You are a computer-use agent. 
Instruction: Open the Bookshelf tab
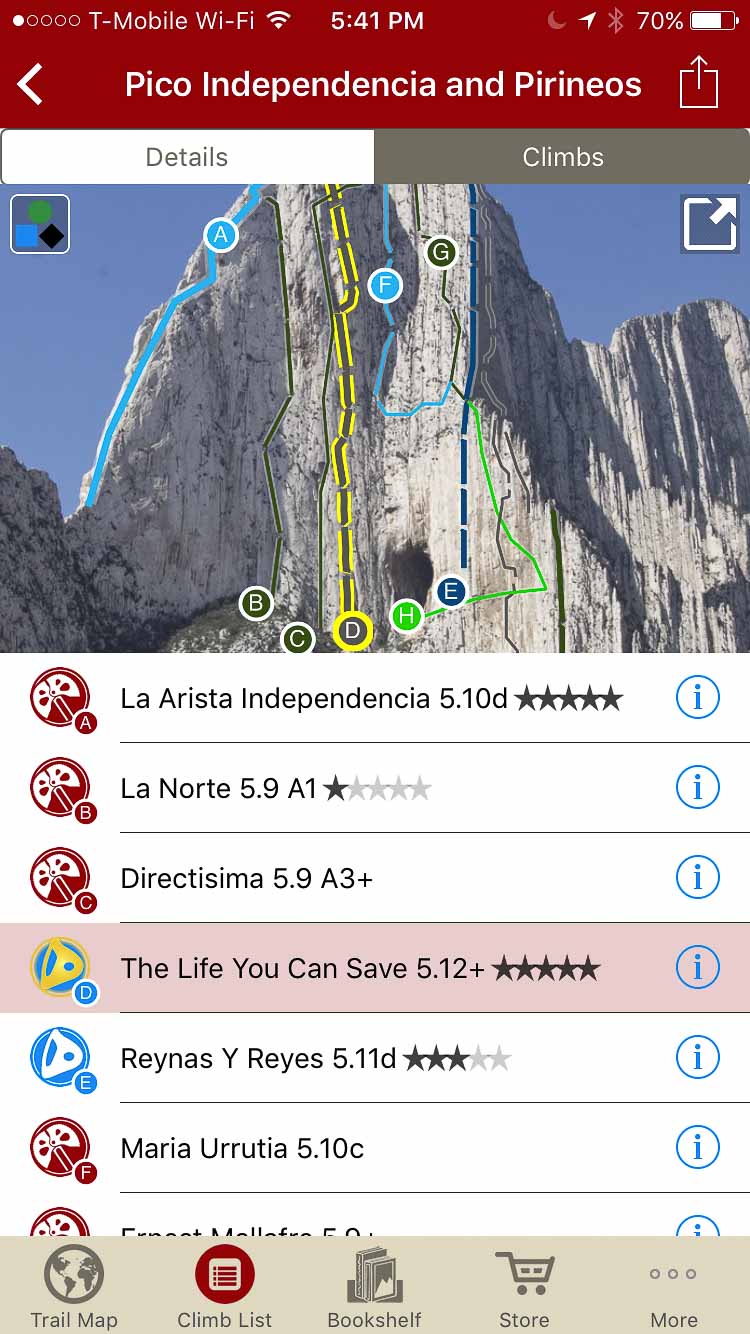375,1287
